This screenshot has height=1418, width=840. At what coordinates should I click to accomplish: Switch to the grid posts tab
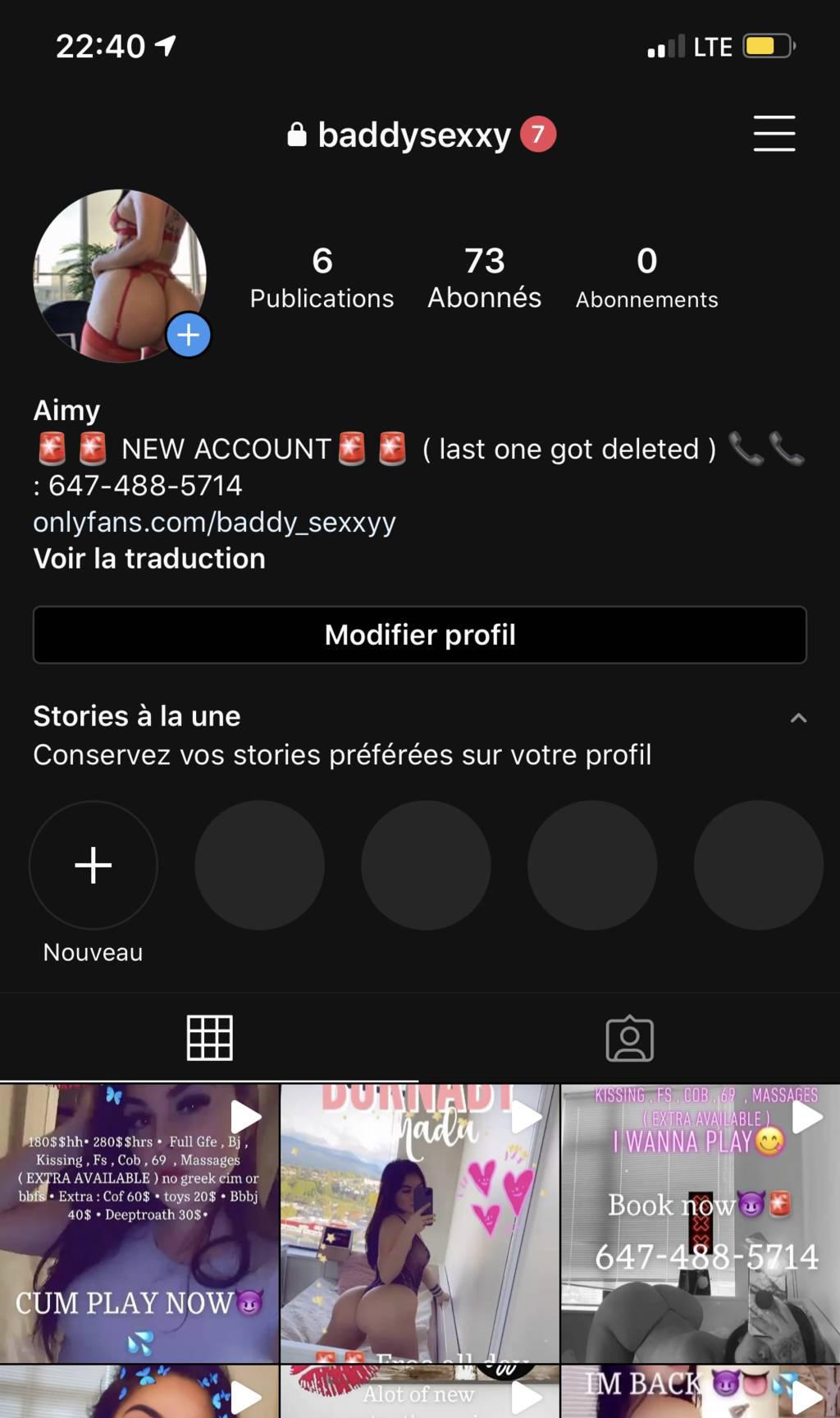click(x=210, y=1038)
